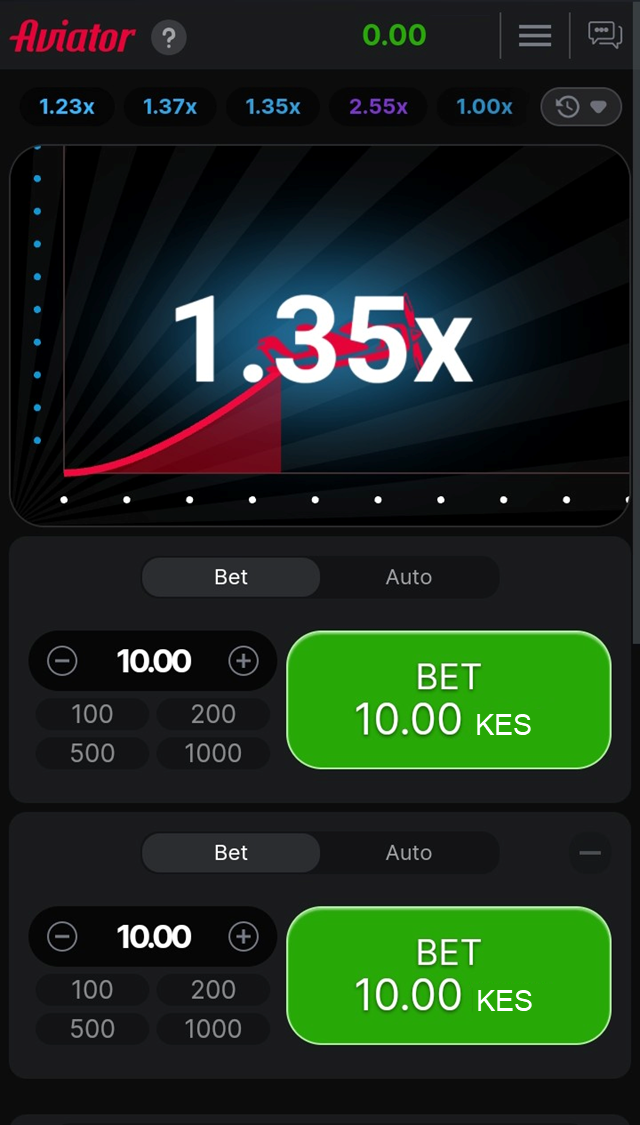640x1125 pixels.
Task: Place first BET of 10.00 KES
Action: coord(448,699)
